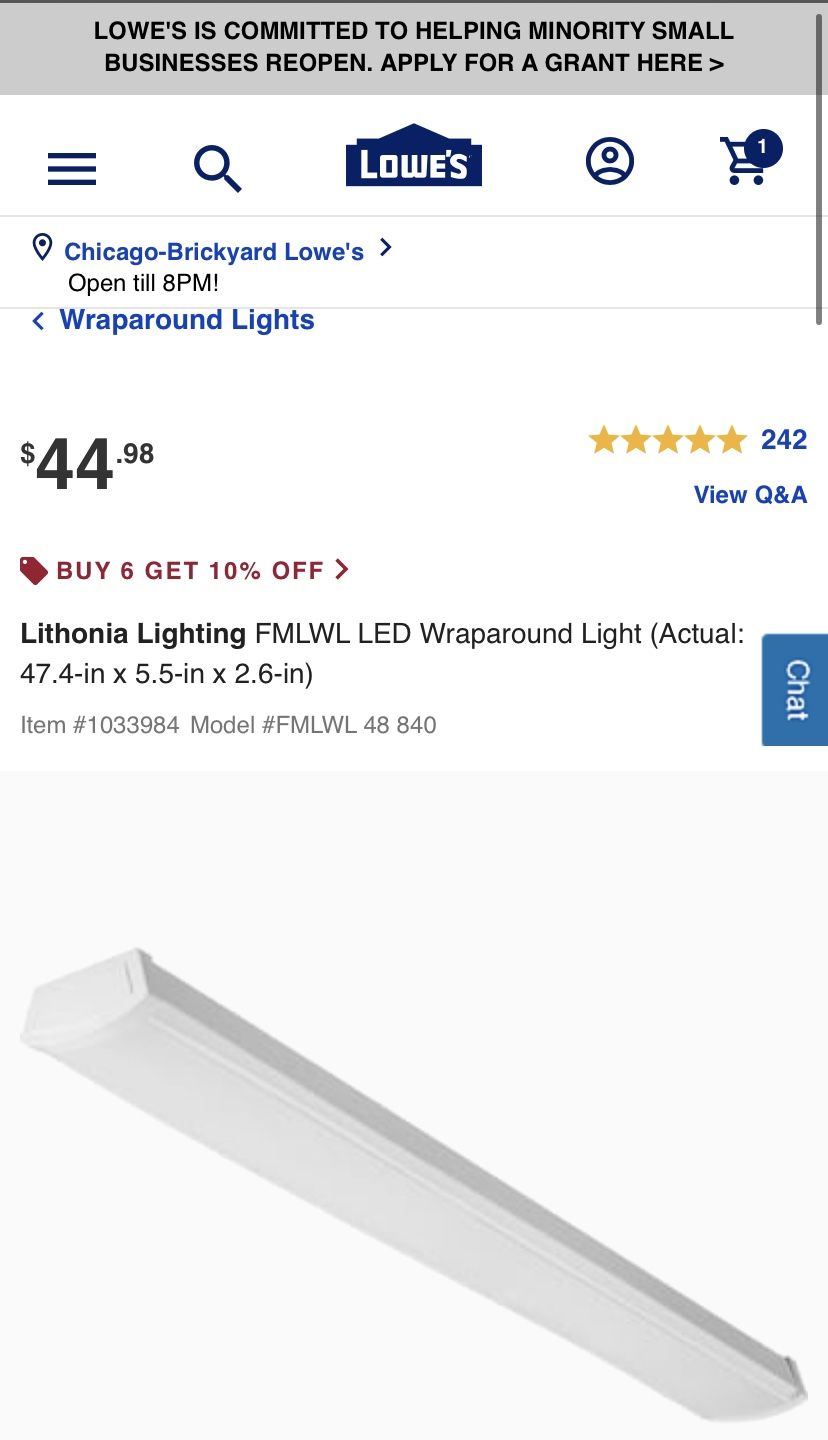The image size is (828, 1440).
Task: Open View Q&A
Action: [x=750, y=495]
